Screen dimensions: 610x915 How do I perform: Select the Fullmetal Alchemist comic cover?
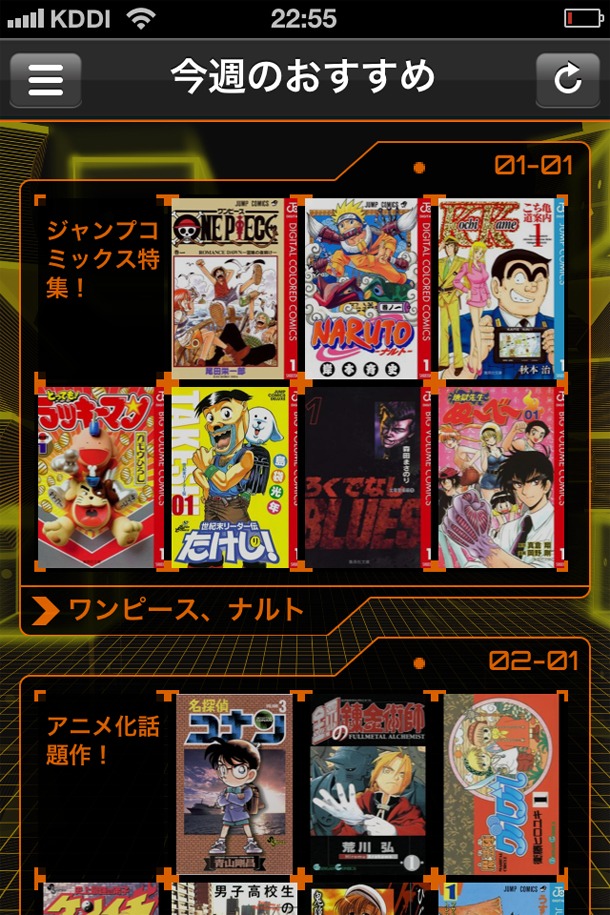[x=367, y=784]
